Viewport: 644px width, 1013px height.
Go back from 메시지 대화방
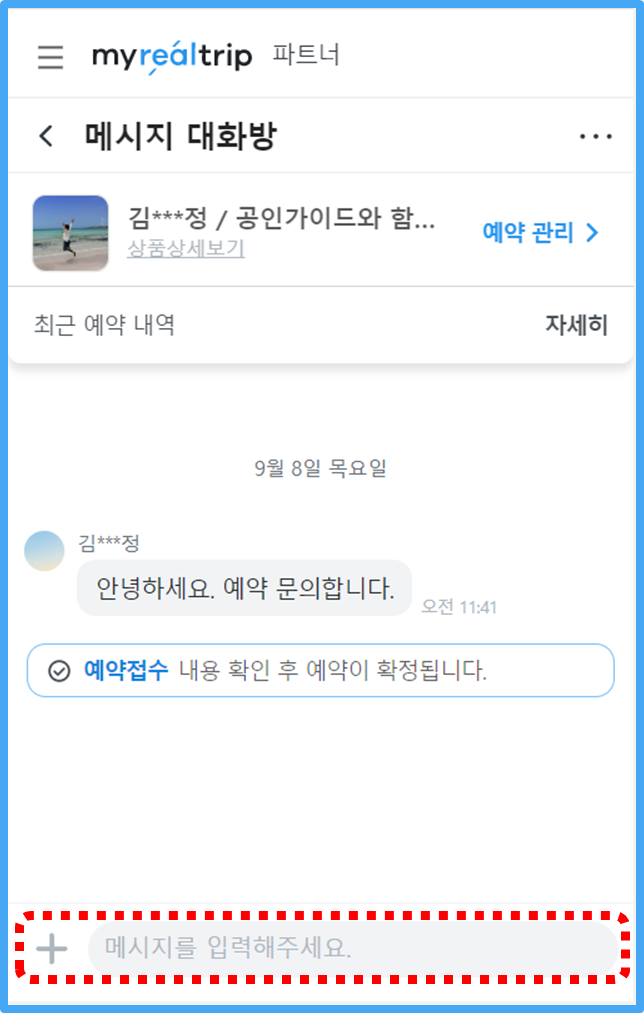tap(46, 136)
